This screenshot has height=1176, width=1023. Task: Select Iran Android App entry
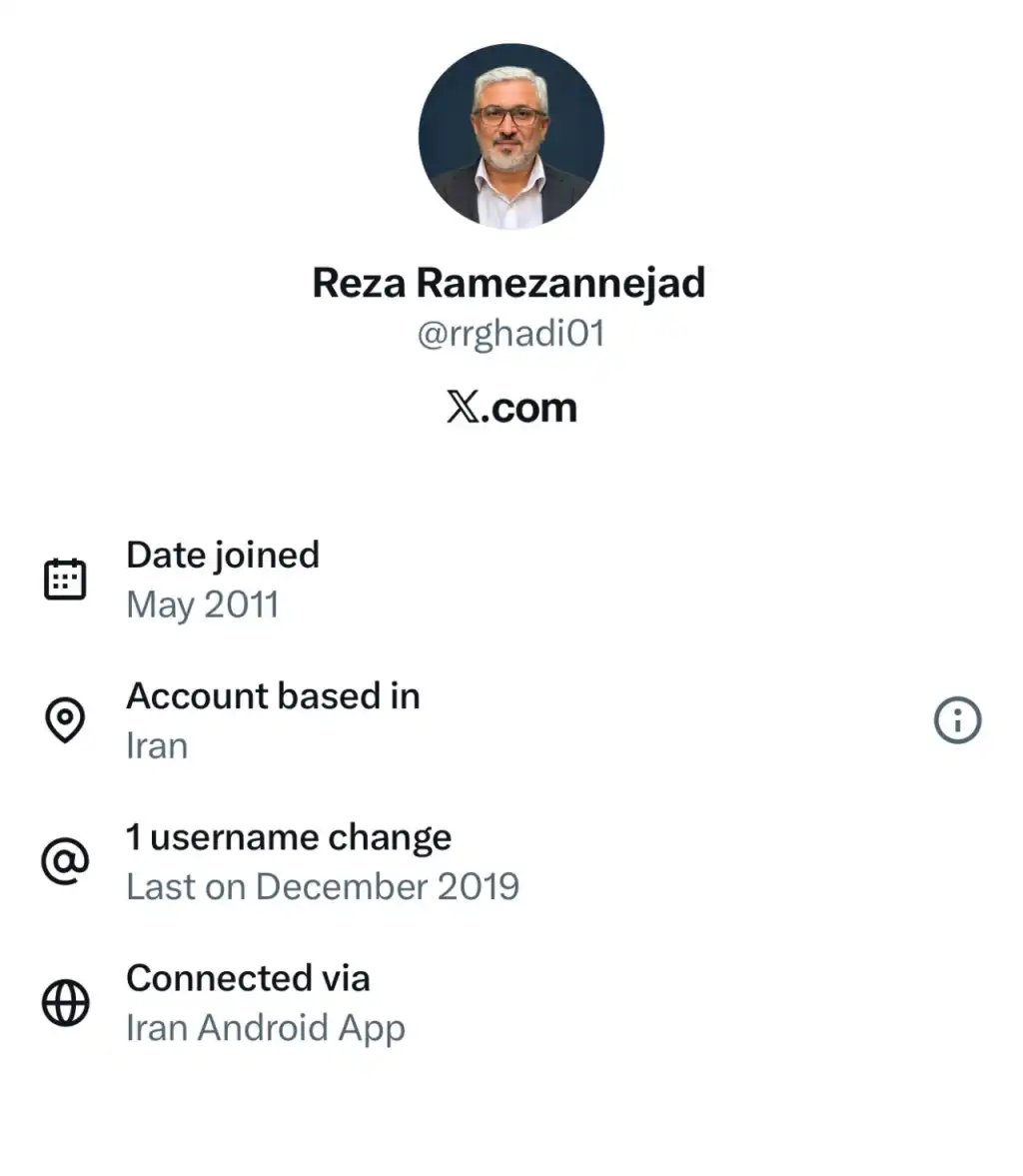point(266,1027)
